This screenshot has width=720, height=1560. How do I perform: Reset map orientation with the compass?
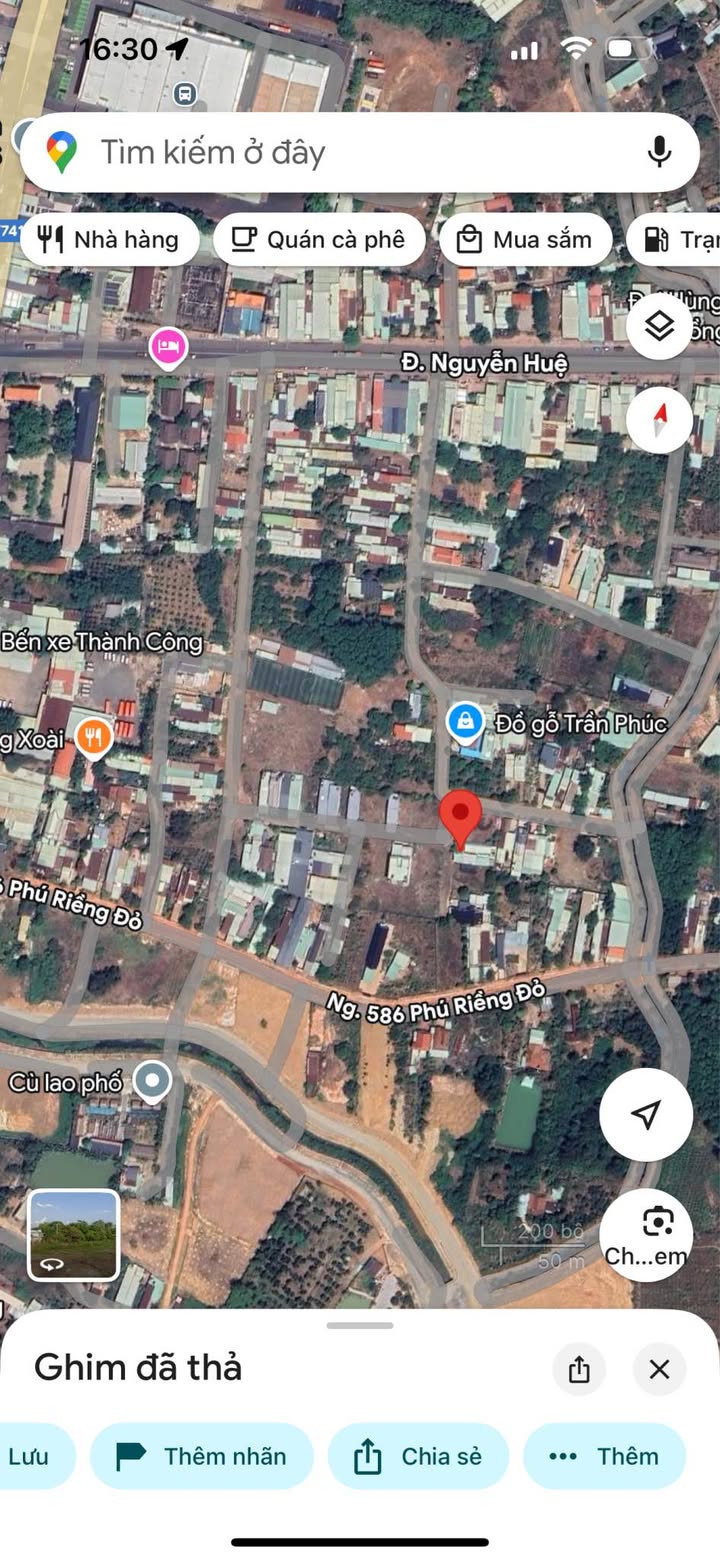659,420
